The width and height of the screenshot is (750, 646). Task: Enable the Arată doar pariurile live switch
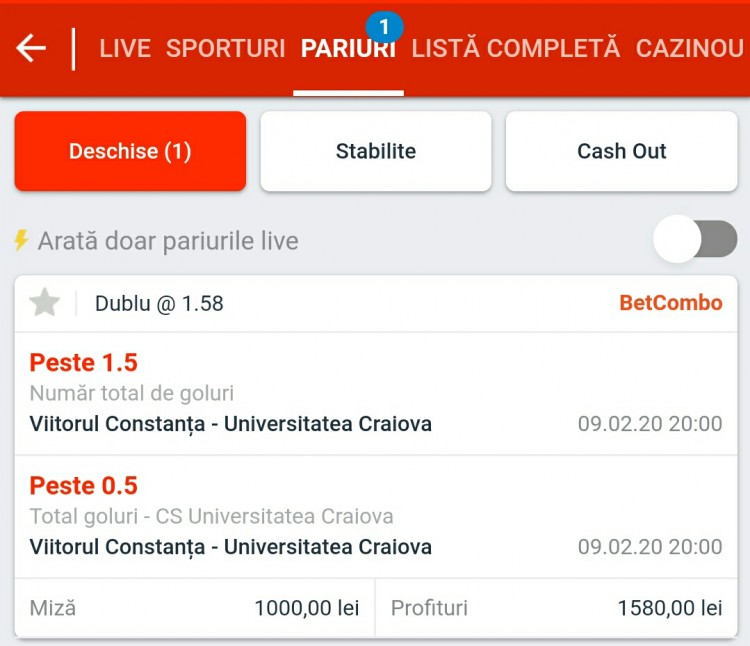pyautogui.click(x=695, y=240)
